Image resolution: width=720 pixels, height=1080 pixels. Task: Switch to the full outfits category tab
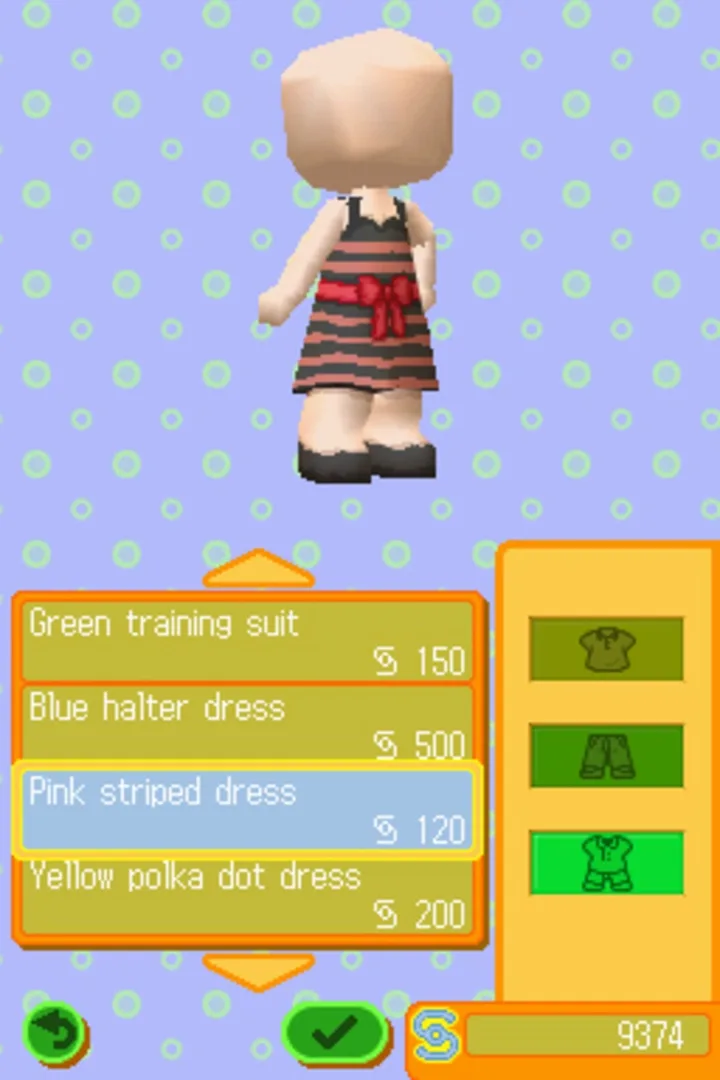(606, 862)
